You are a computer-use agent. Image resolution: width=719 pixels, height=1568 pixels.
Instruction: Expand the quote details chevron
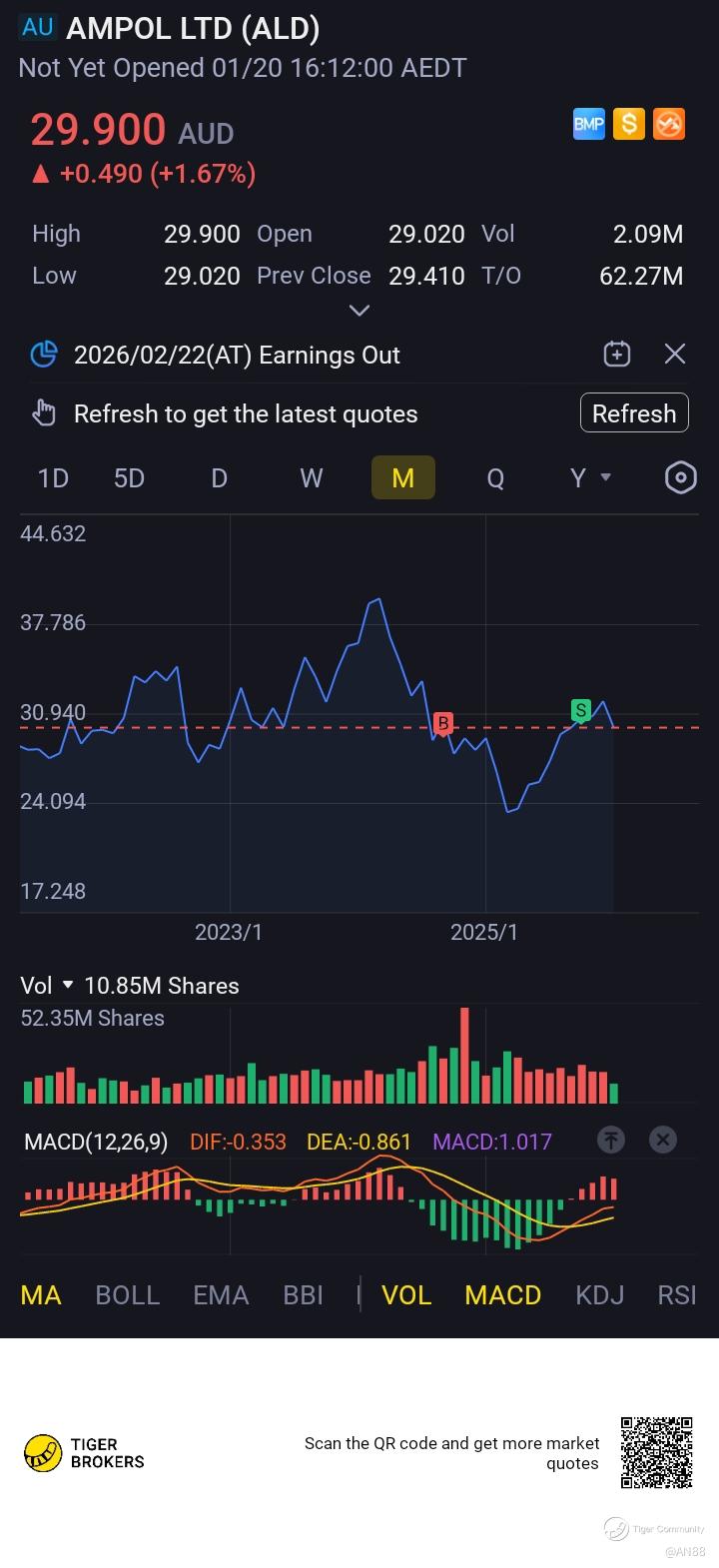click(x=359, y=311)
